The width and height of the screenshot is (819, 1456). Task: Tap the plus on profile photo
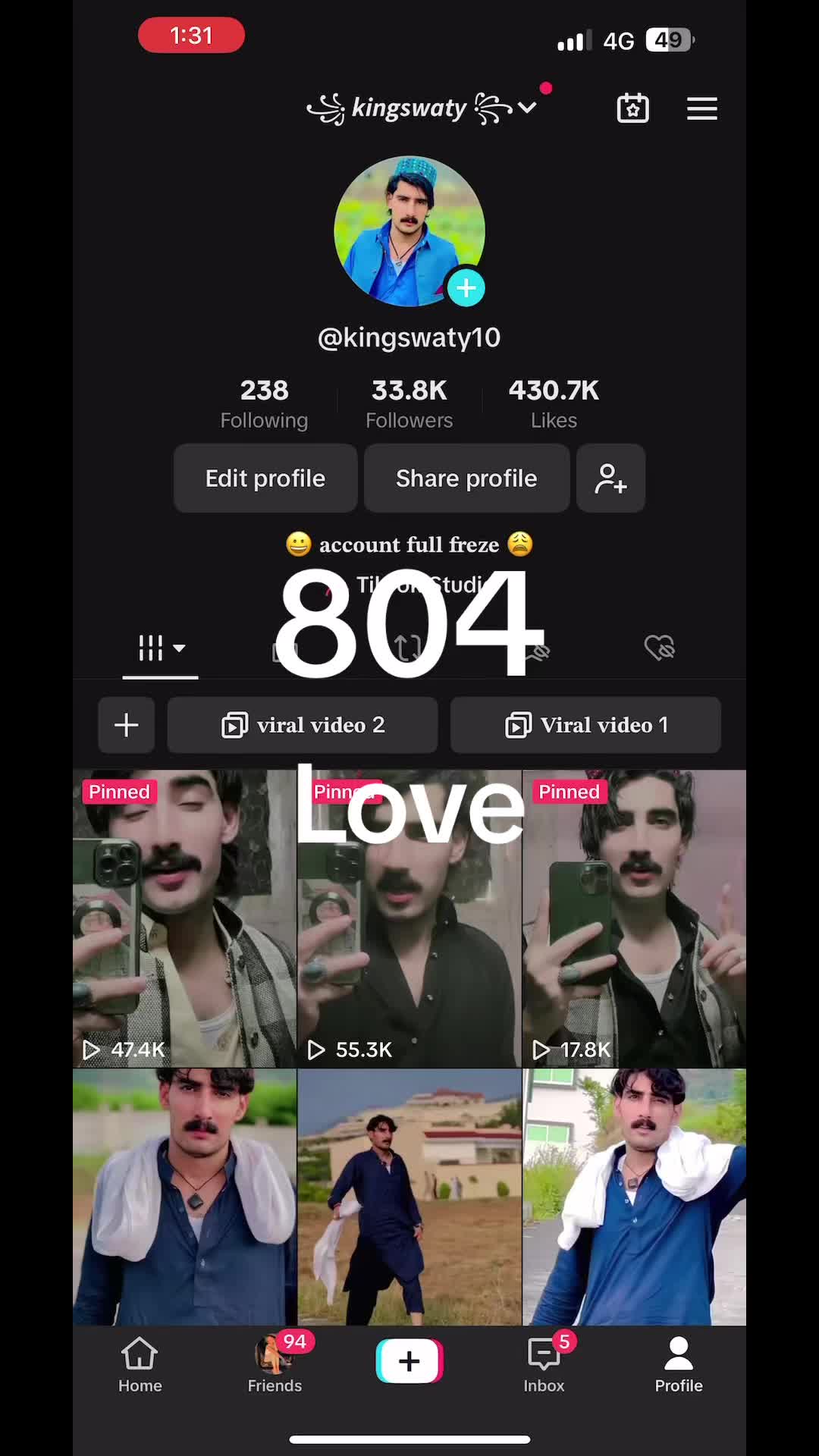coord(466,288)
